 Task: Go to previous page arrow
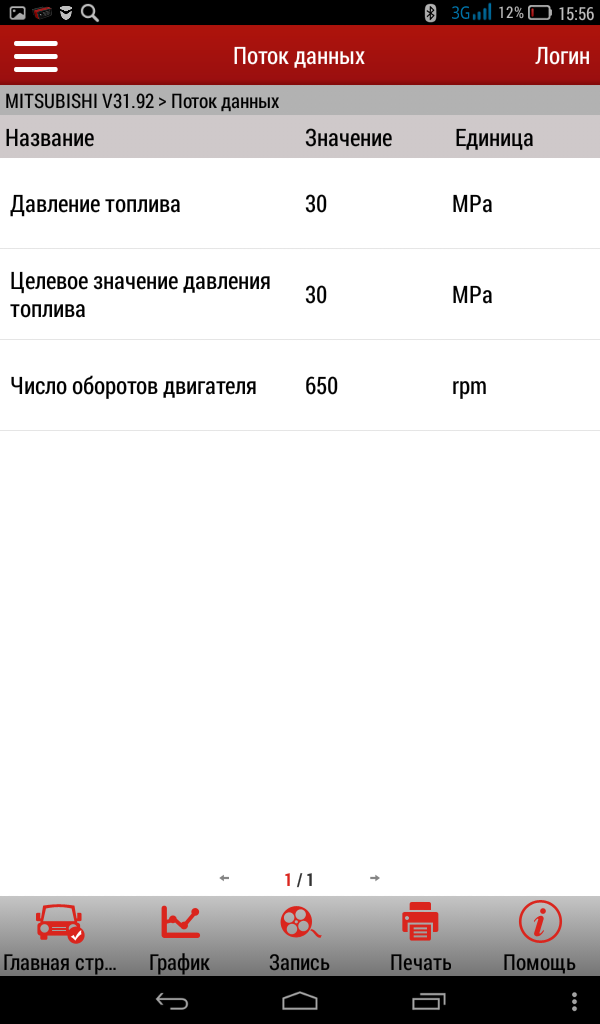tap(224, 878)
